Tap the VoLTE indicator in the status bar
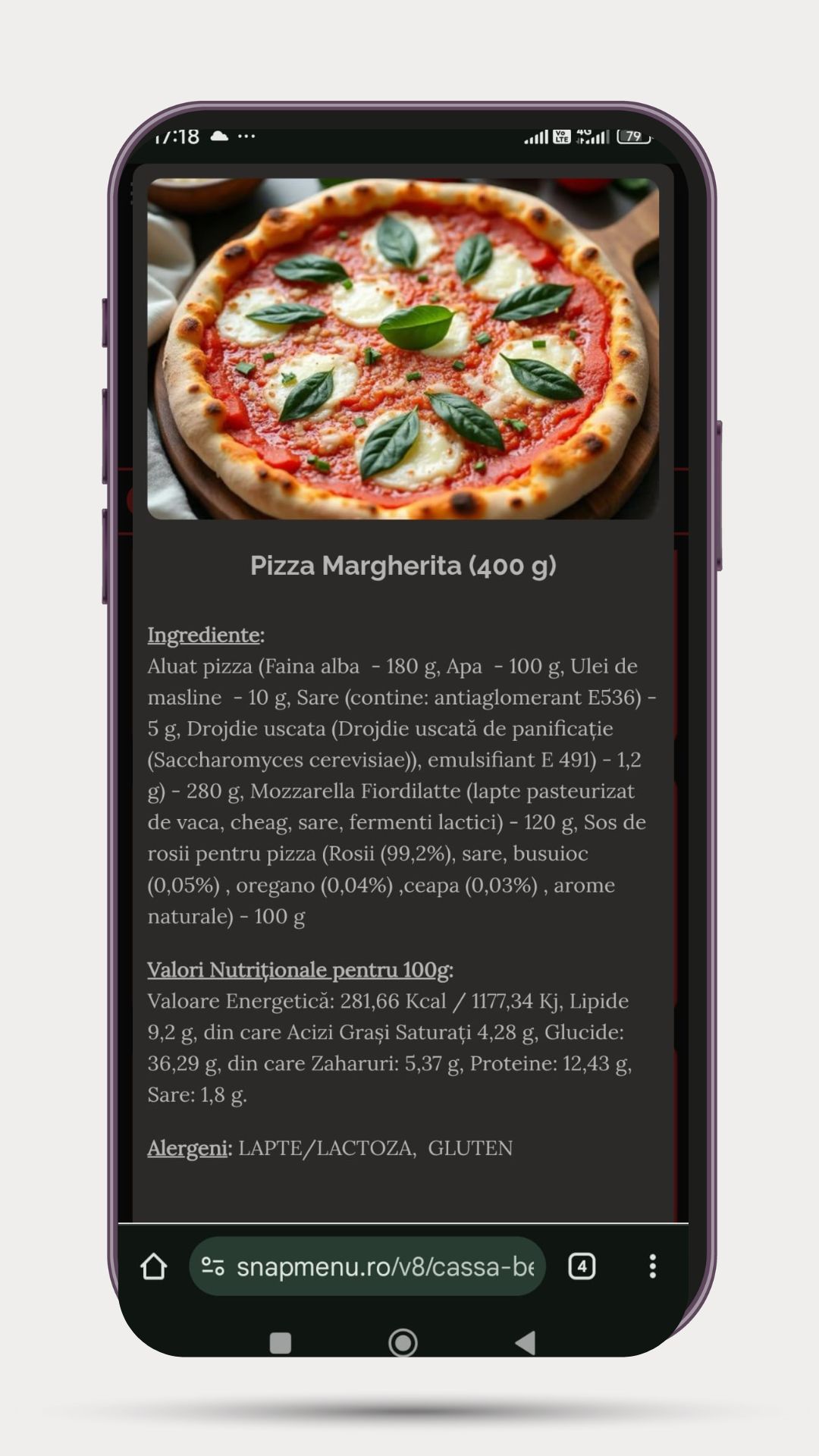Viewport: 819px width, 1456px height. click(560, 136)
